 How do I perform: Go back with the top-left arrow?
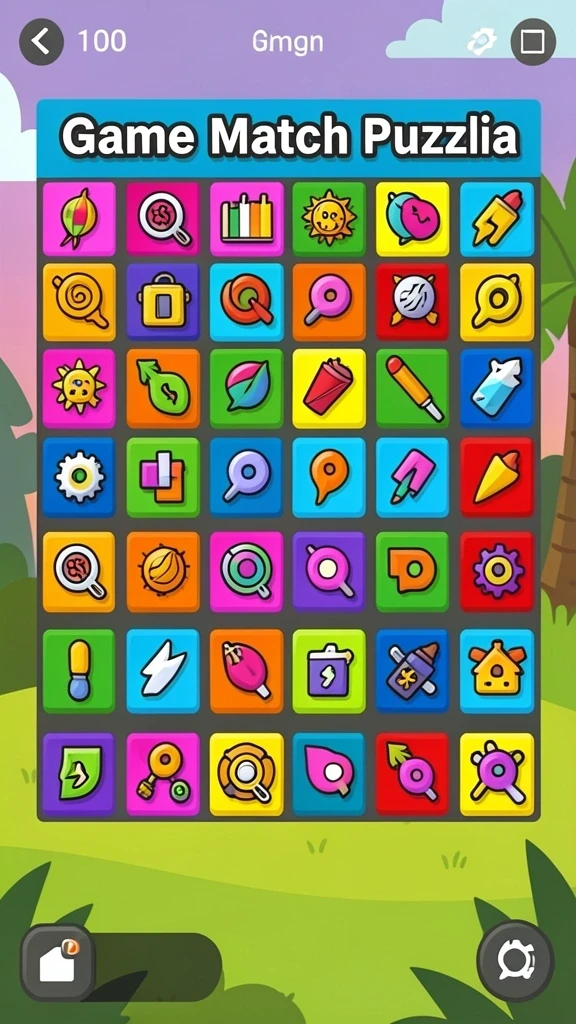[x=42, y=42]
